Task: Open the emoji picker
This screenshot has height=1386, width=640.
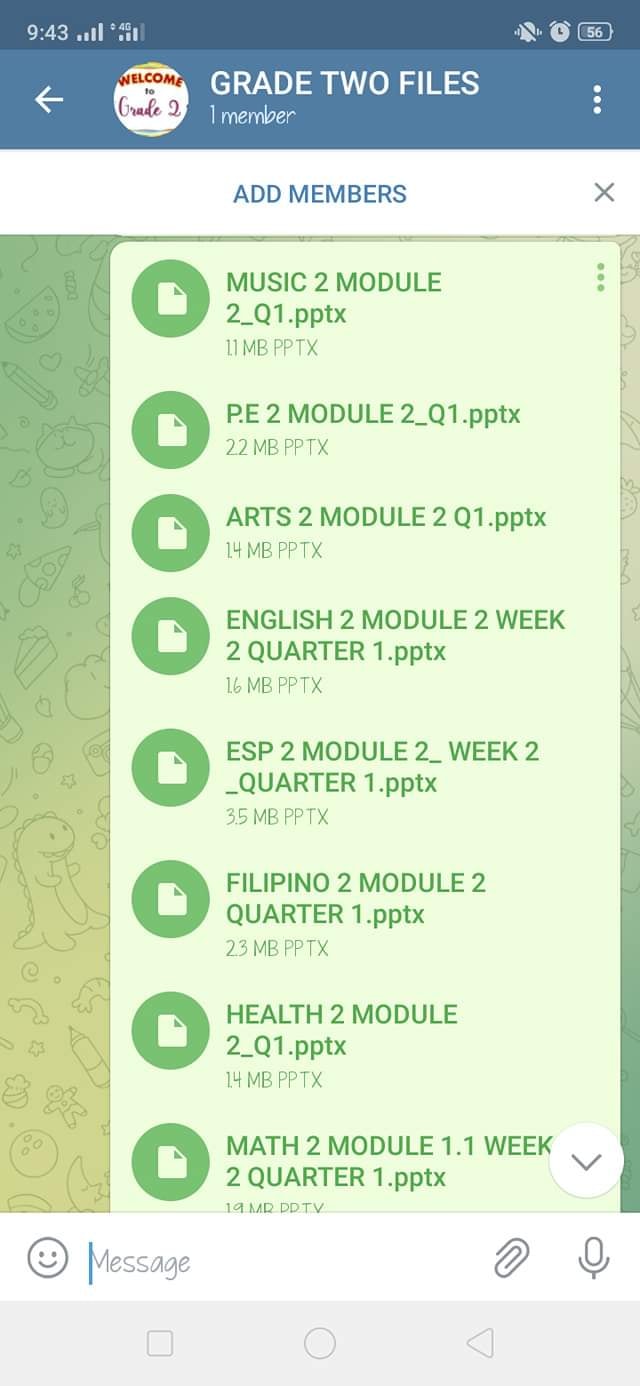Action: [x=47, y=1258]
